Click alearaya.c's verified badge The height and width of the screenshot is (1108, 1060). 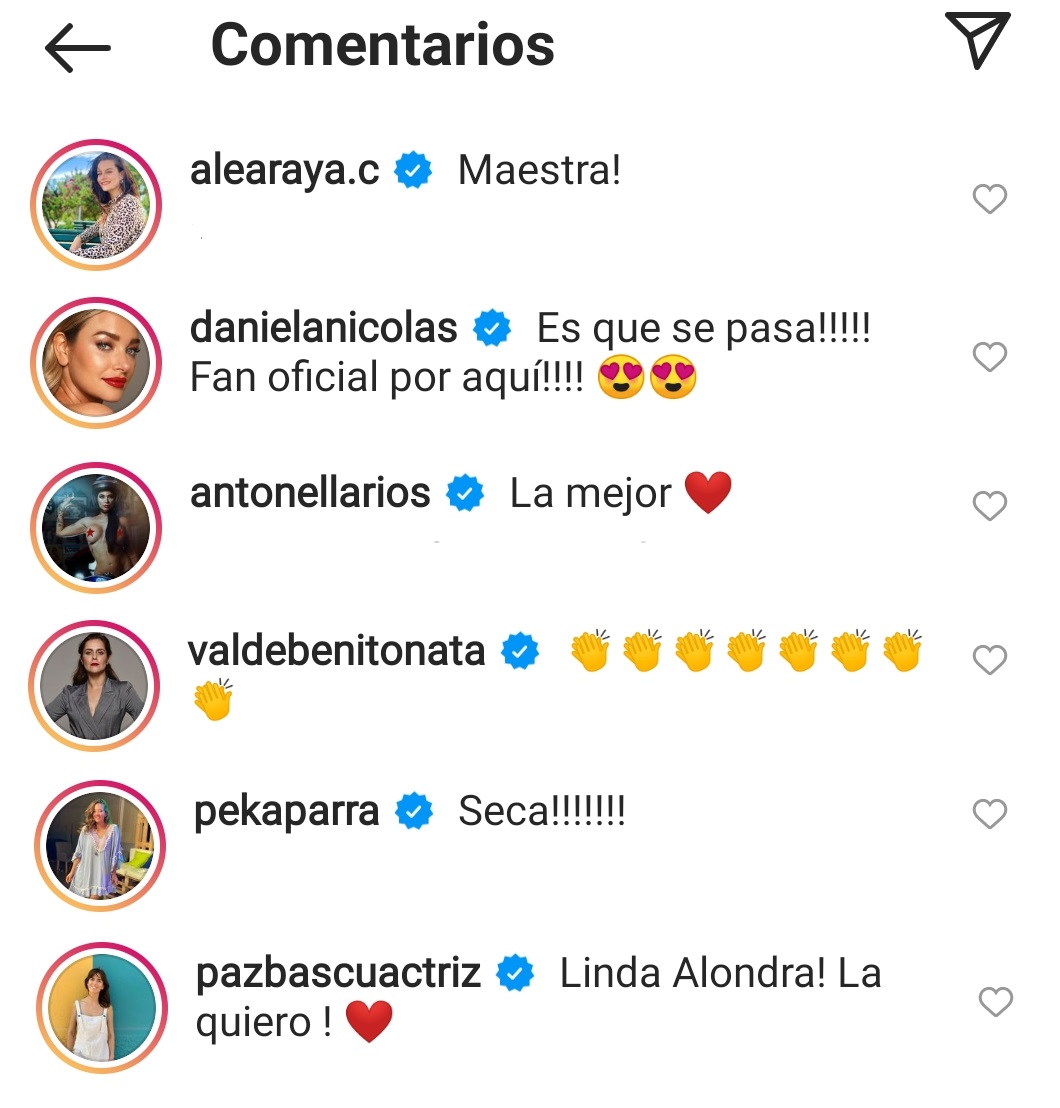[x=413, y=170]
